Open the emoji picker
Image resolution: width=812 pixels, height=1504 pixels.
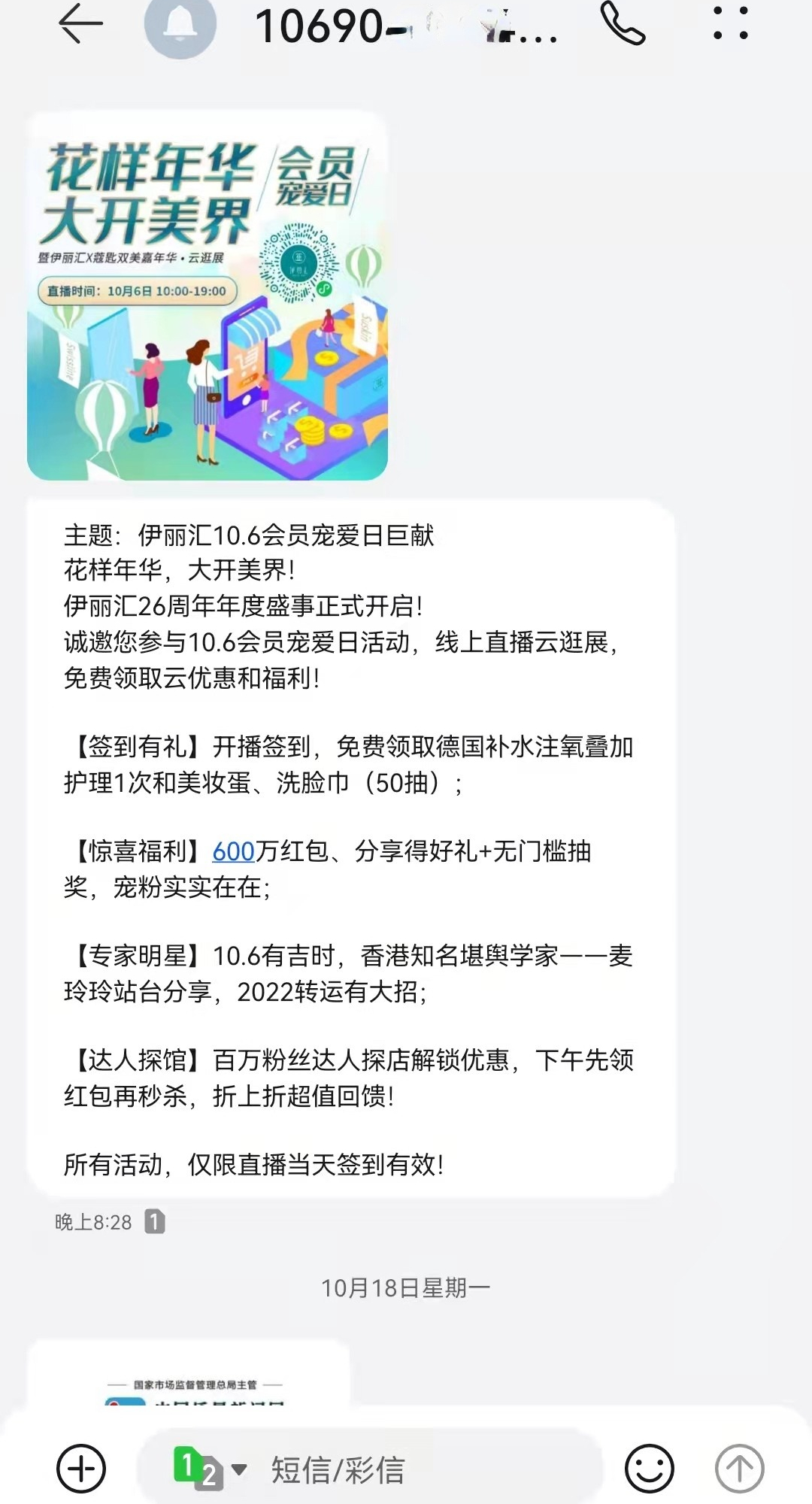(x=649, y=1468)
